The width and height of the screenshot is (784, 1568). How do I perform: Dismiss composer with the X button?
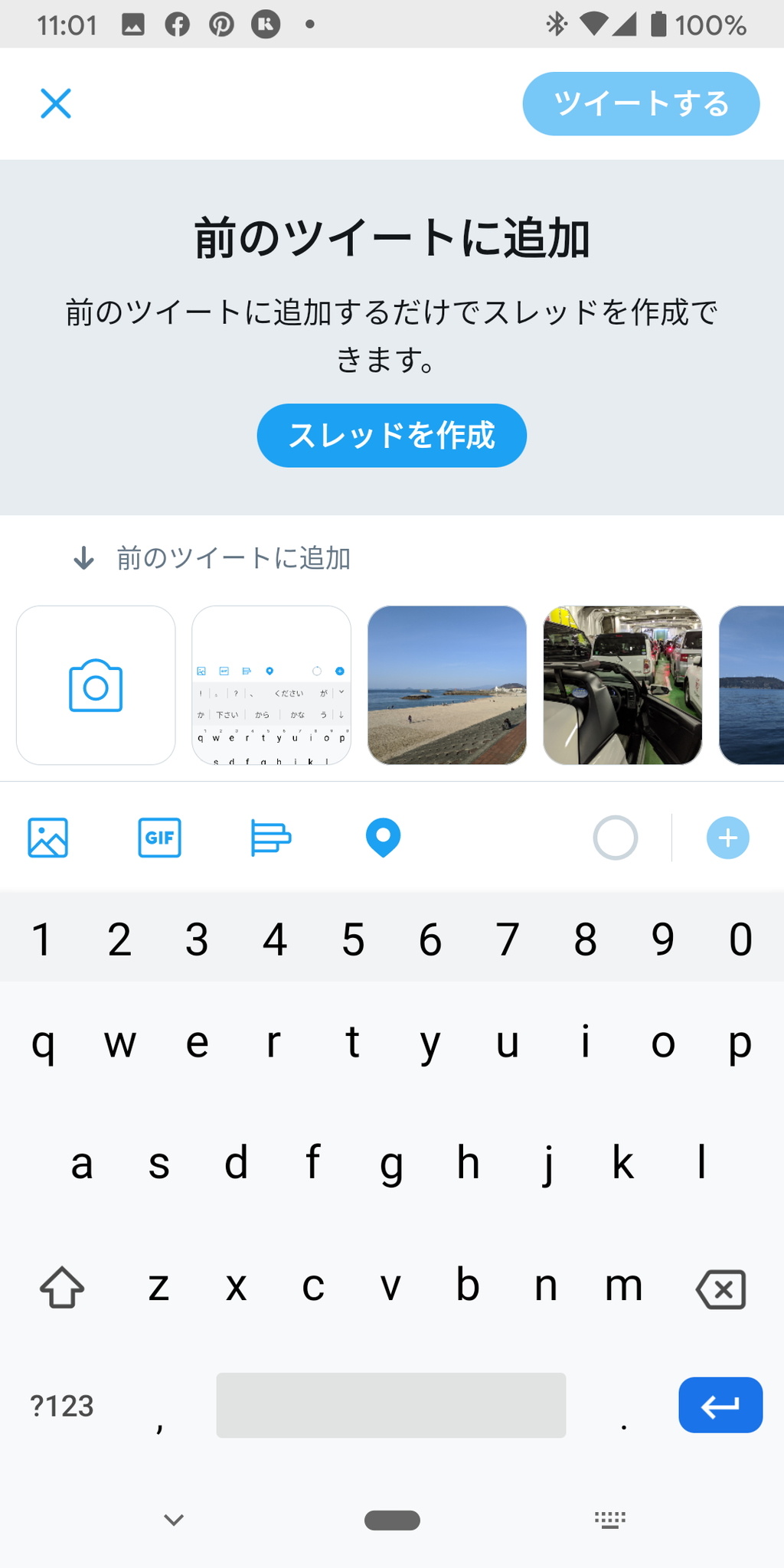coord(56,103)
